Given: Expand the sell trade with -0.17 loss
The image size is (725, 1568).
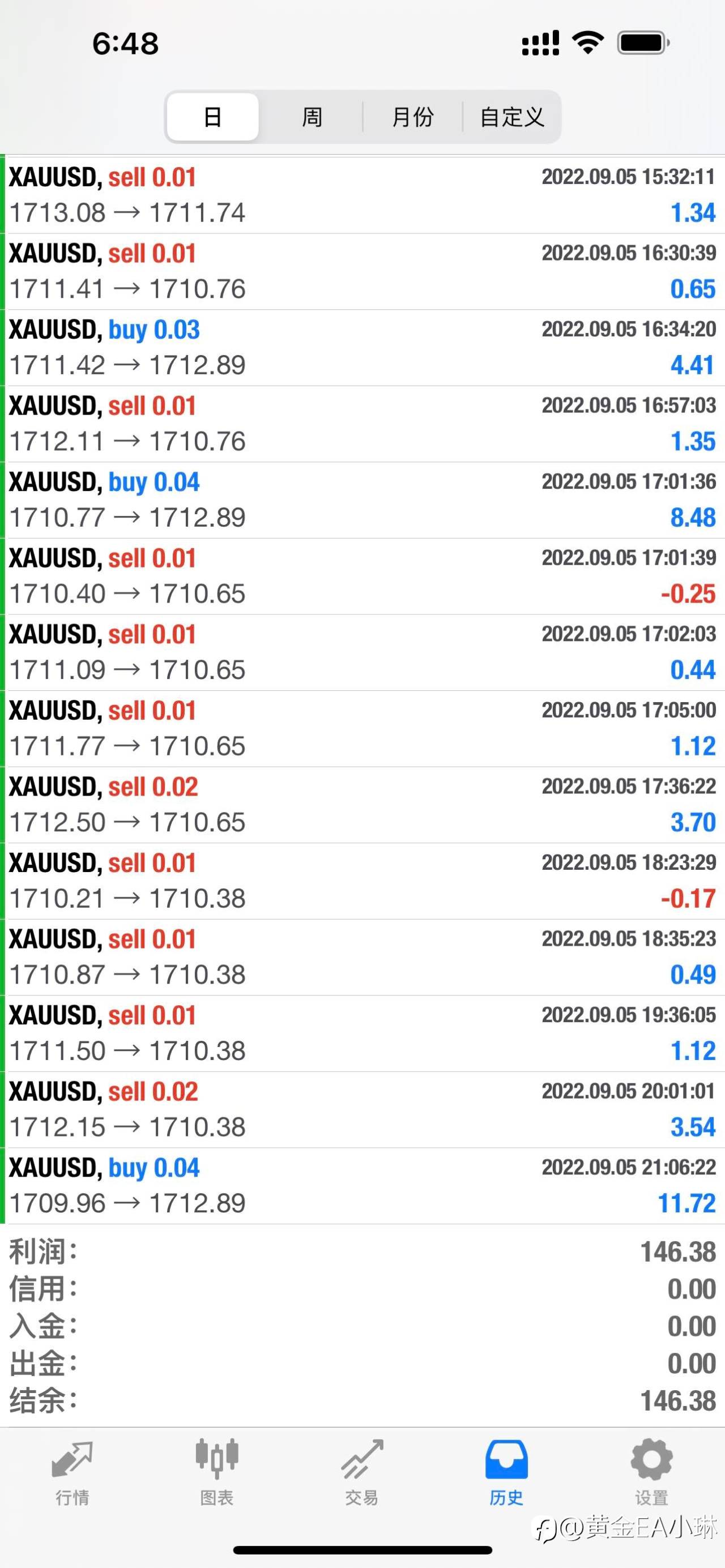Looking at the screenshot, I should 364,881.
